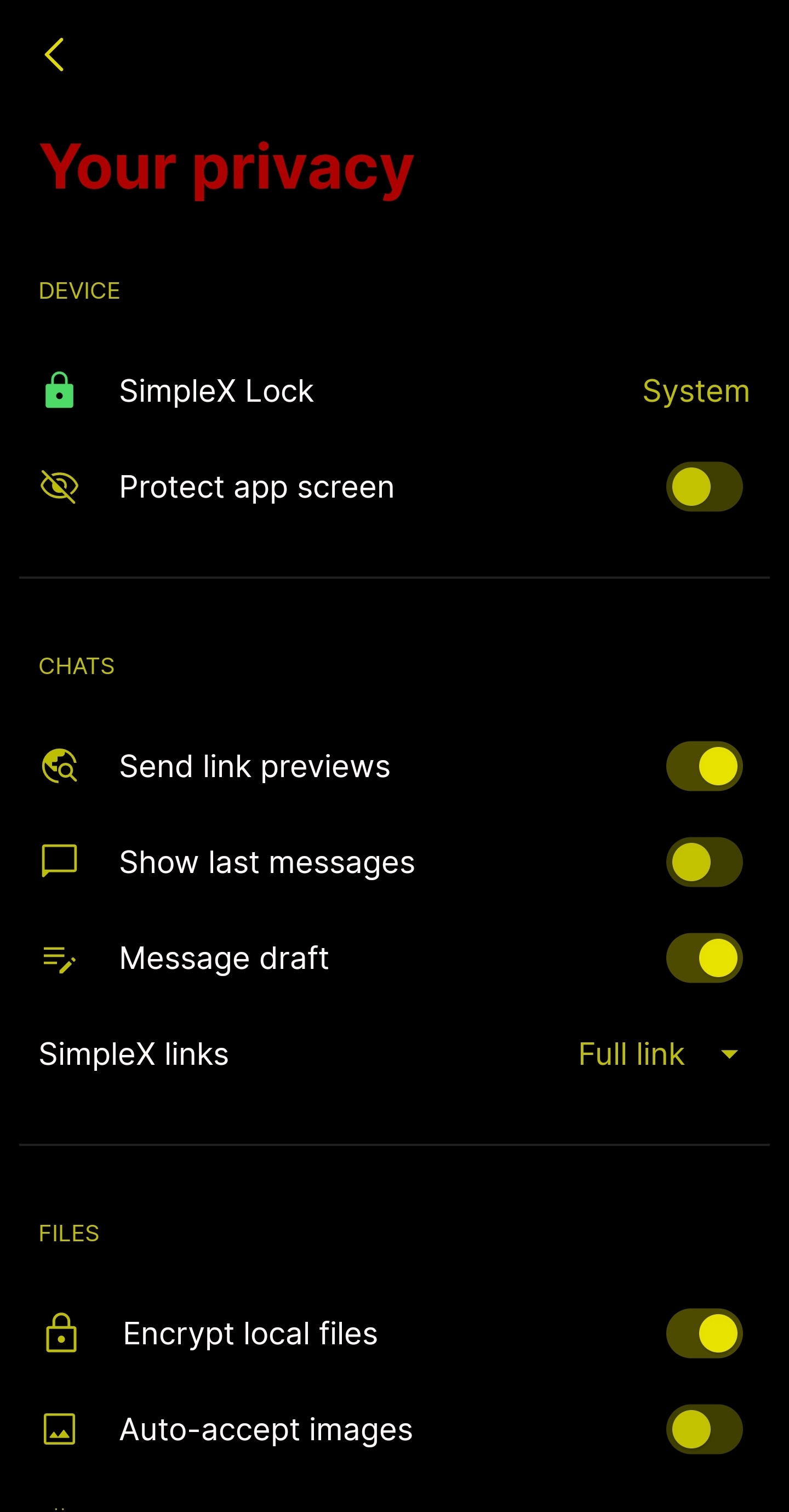
Task: Turn off Encrypt local files
Action: click(704, 1333)
